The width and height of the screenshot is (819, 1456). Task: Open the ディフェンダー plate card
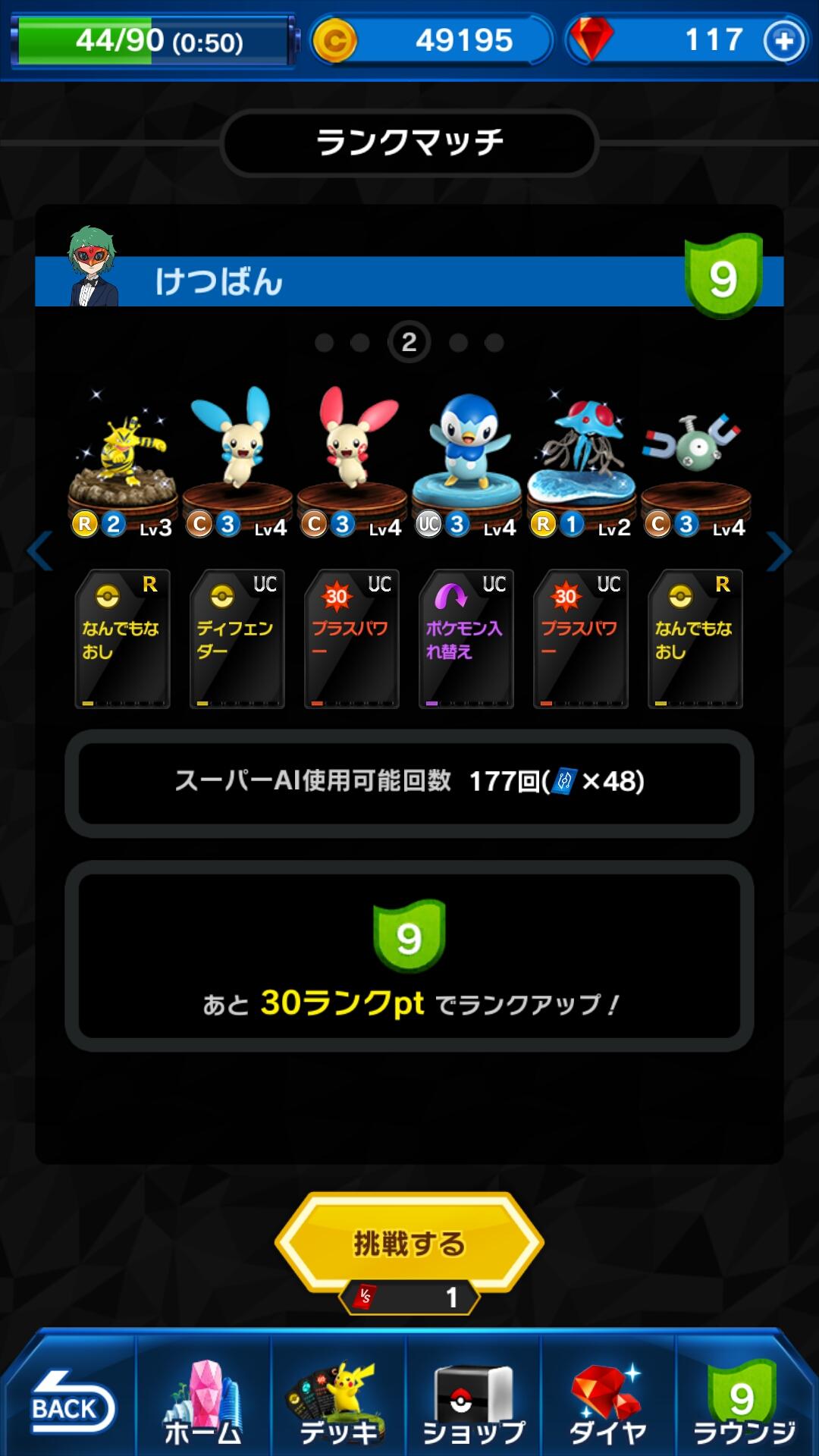click(237, 639)
